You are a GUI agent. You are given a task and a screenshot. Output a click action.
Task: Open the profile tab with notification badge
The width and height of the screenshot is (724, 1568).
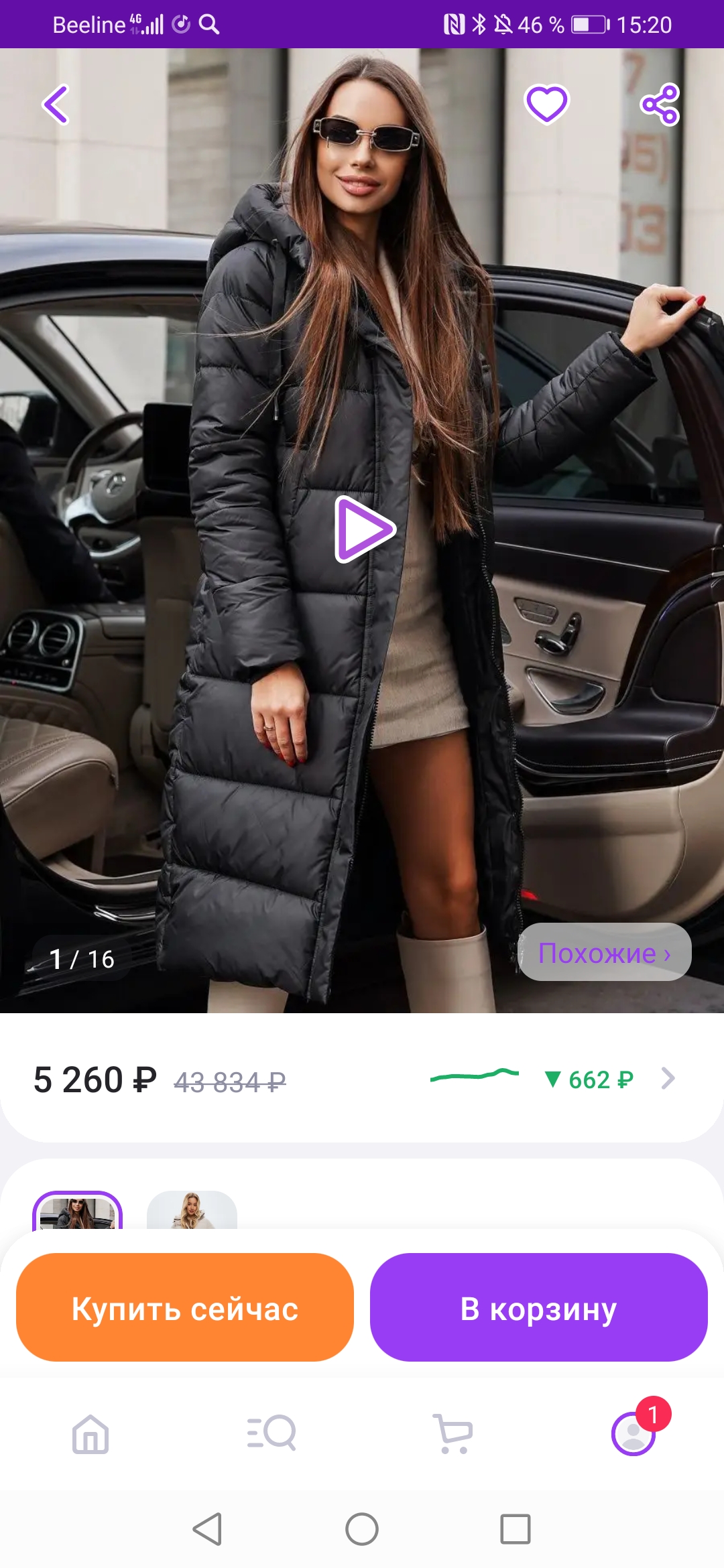coord(634,1433)
